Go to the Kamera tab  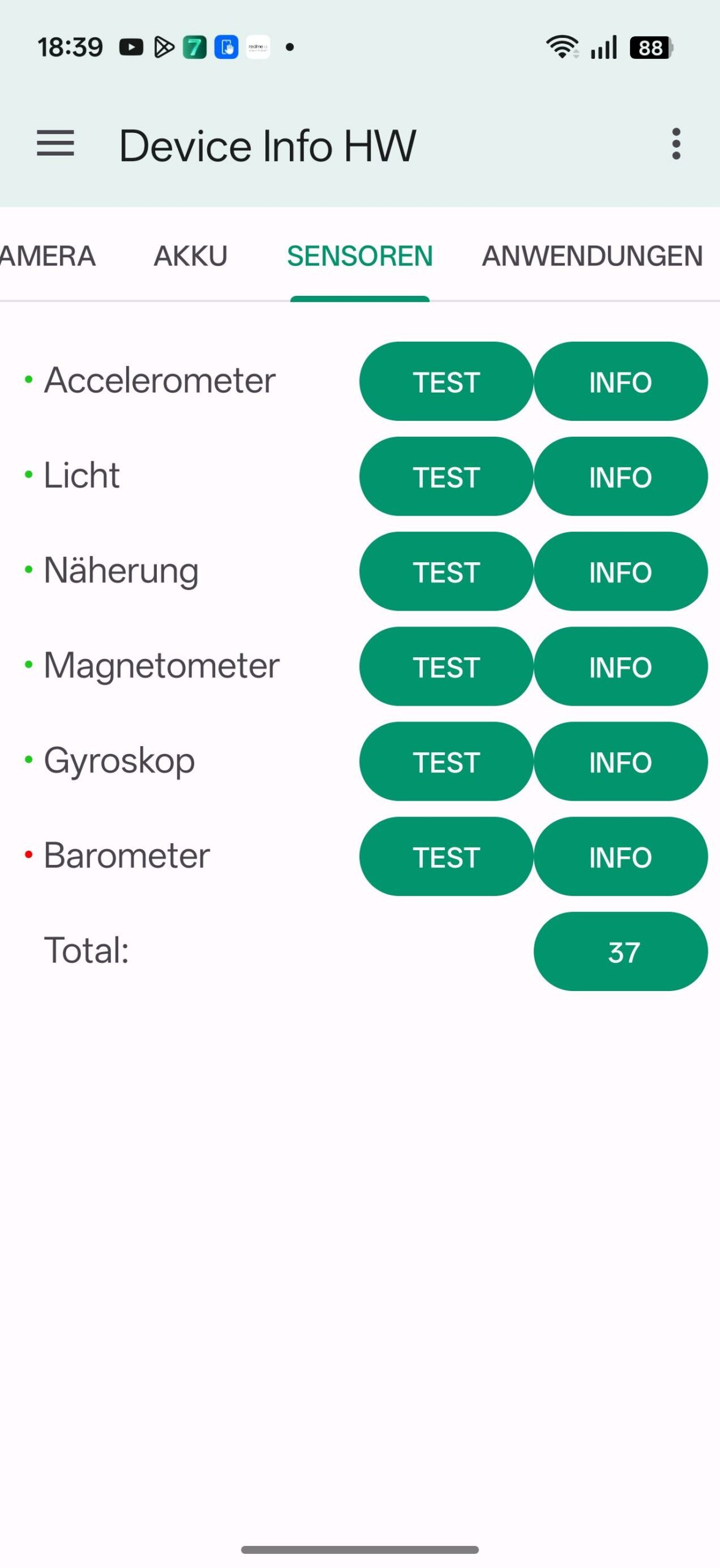[48, 256]
